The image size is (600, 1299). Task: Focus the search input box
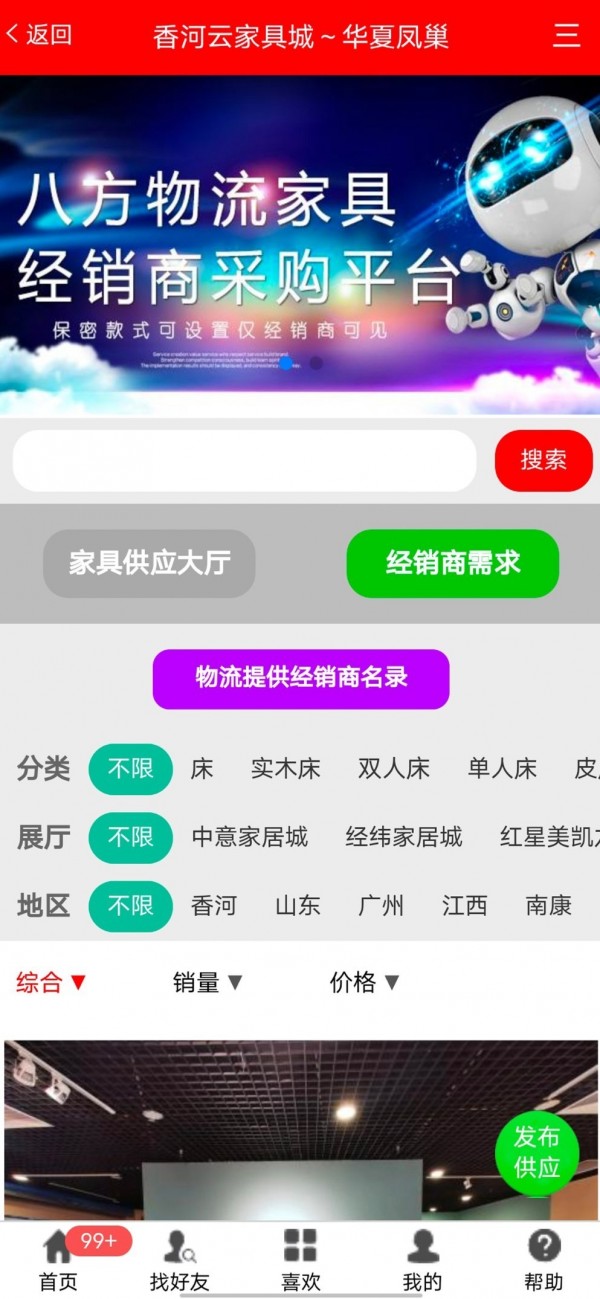click(244, 461)
